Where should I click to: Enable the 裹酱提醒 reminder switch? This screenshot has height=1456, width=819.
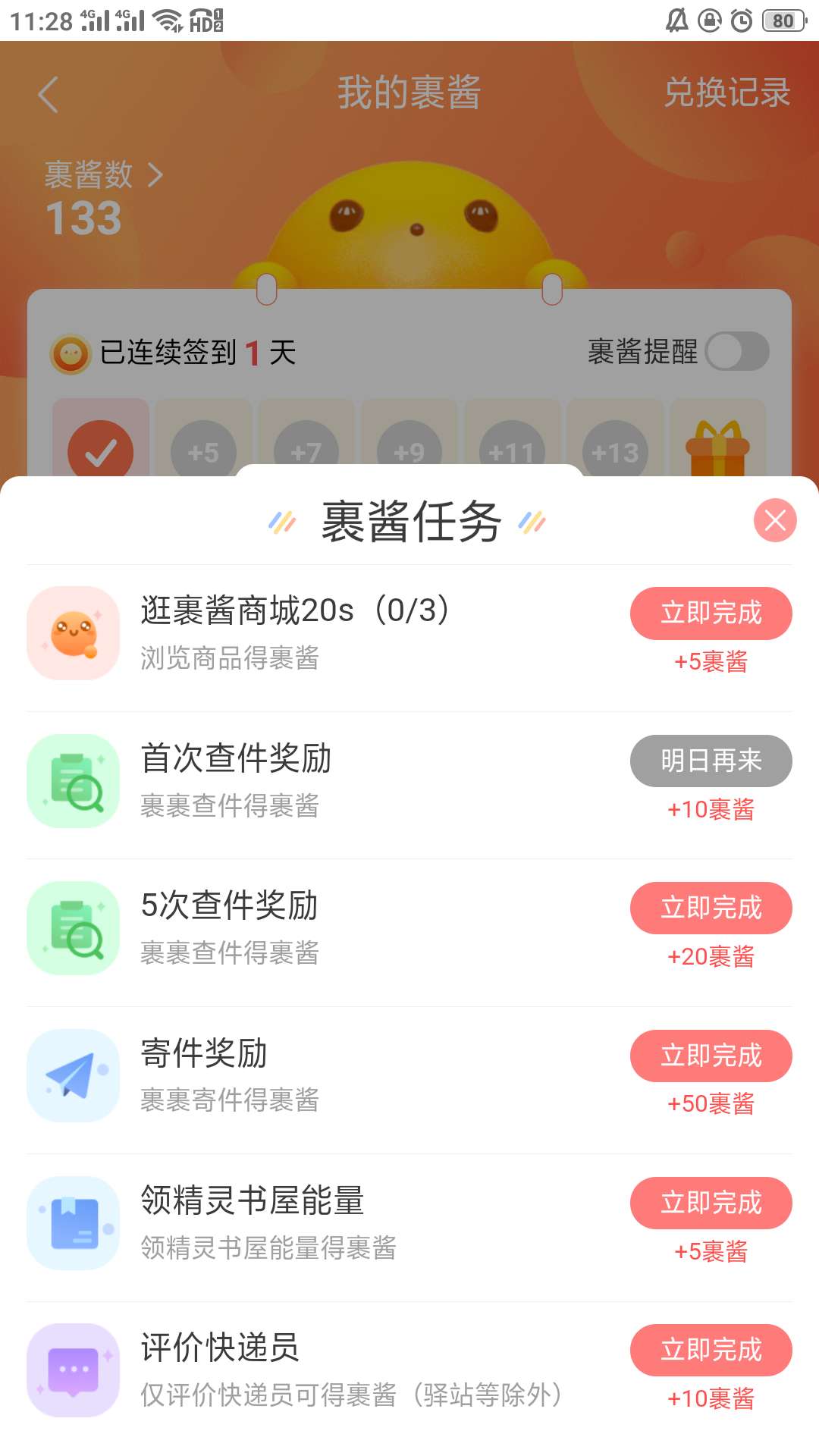(736, 352)
